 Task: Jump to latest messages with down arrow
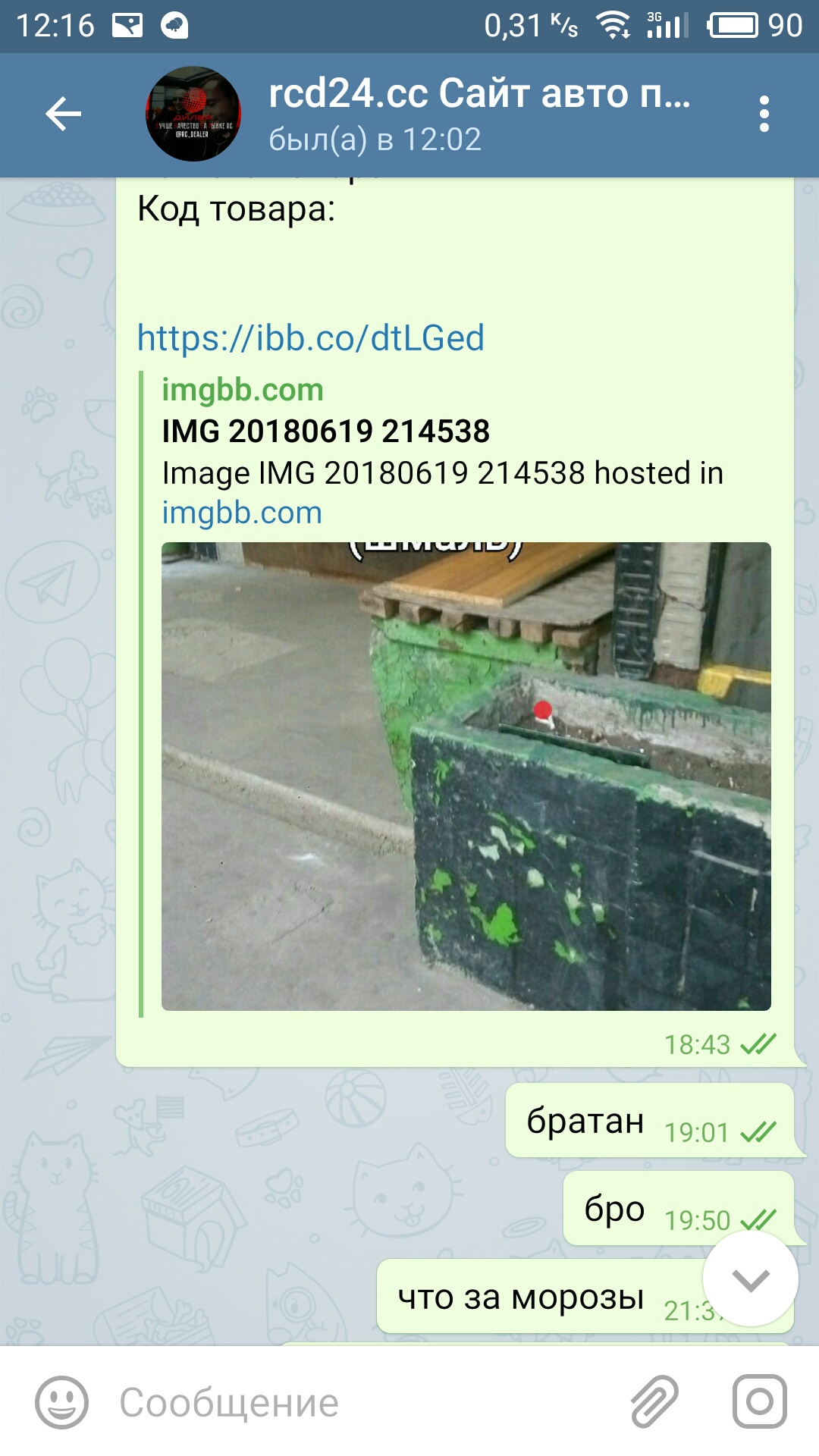click(751, 1279)
